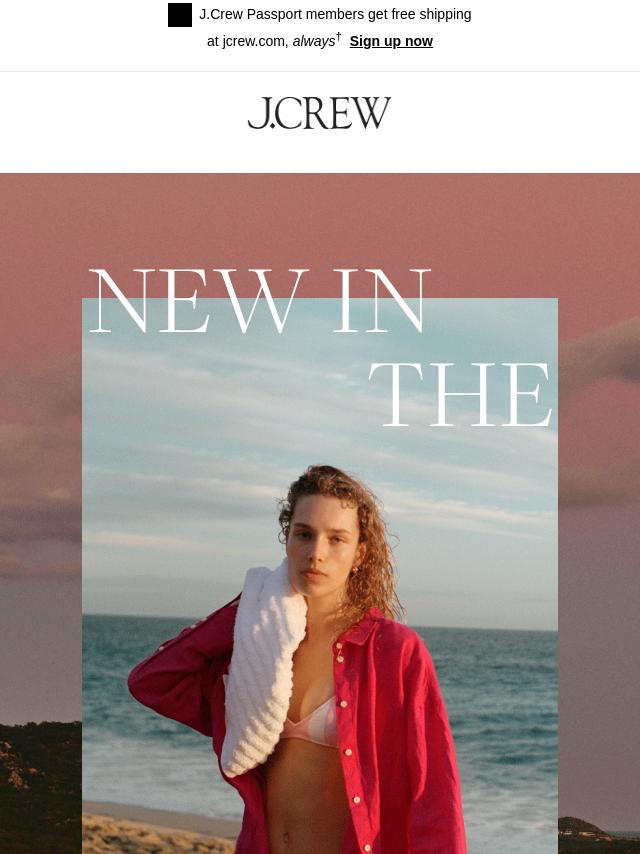
Task: Tap the Sign up now link
Action: [x=391, y=41]
